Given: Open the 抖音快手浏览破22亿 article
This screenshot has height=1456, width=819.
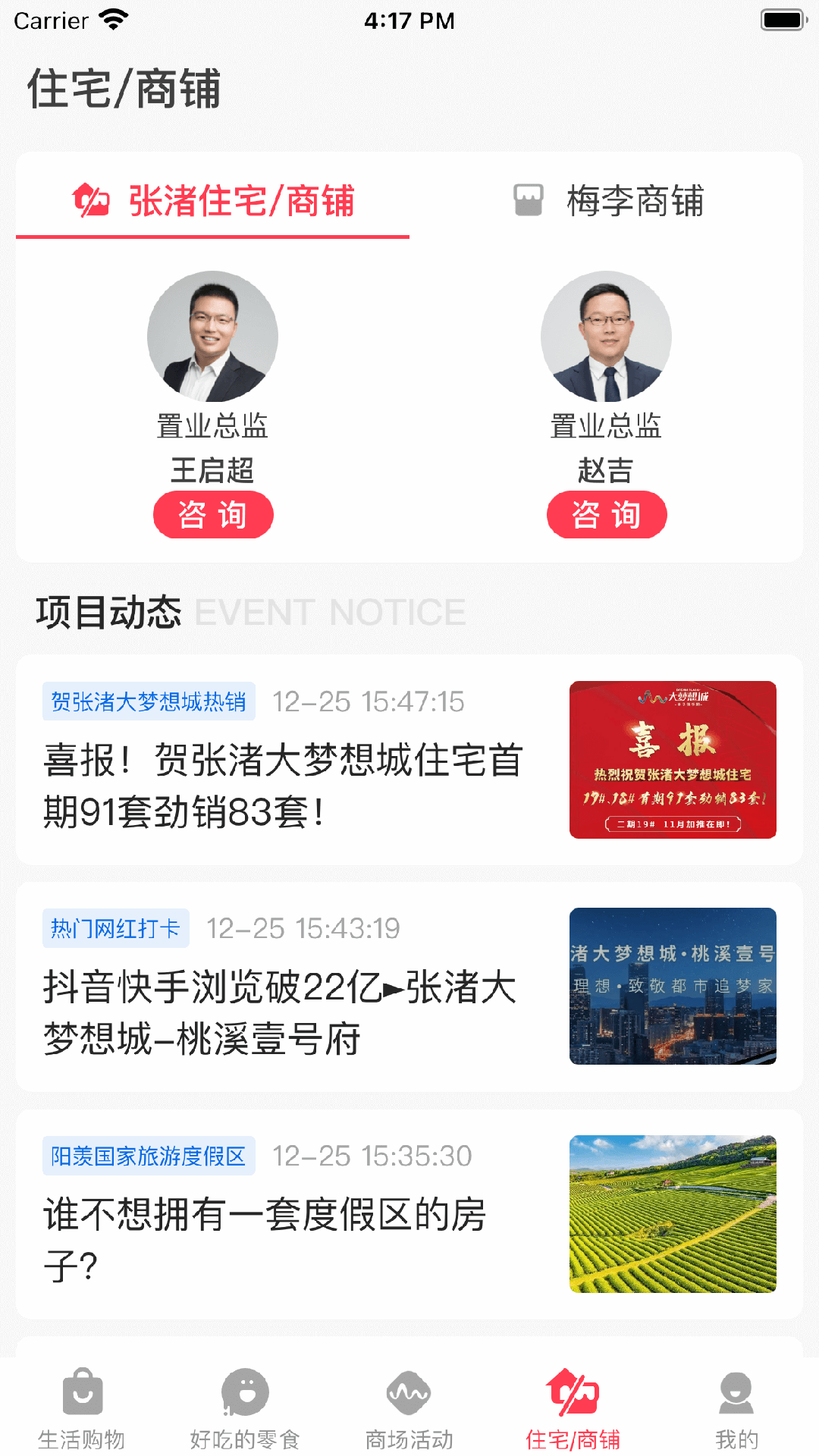Looking at the screenshot, I should [409, 987].
